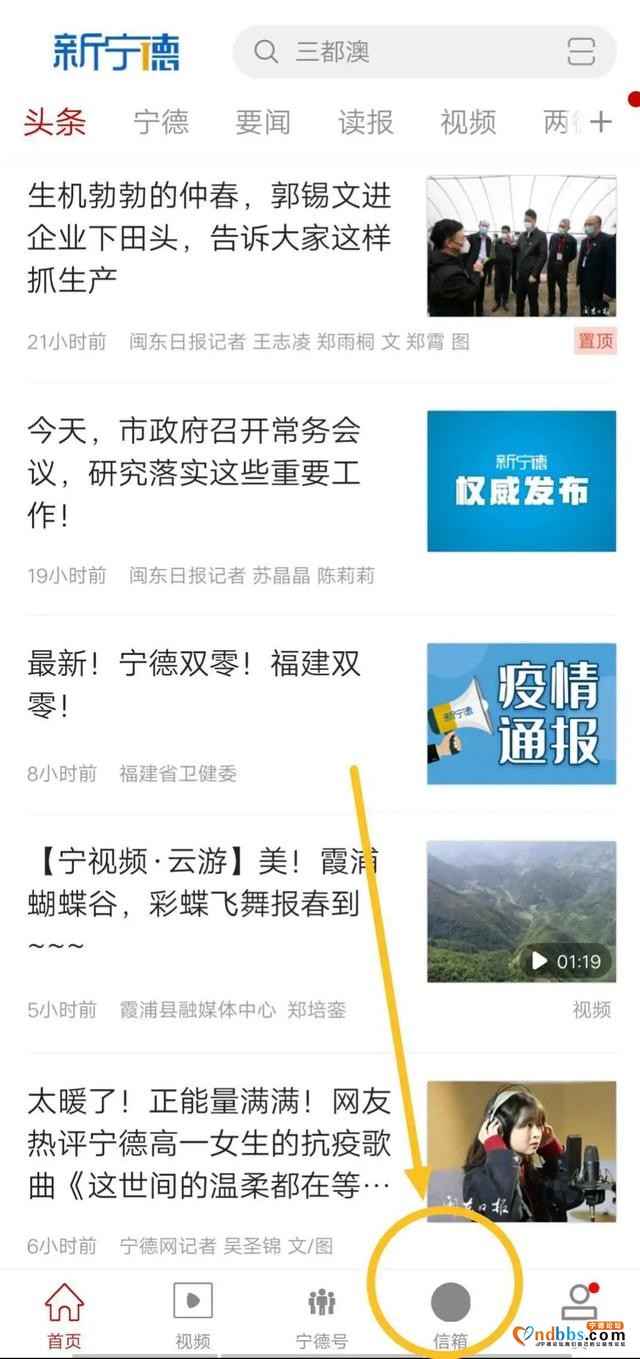The width and height of the screenshot is (640, 1359).
Task: Go to 首页 in the bottom navigation
Action: [64, 1315]
